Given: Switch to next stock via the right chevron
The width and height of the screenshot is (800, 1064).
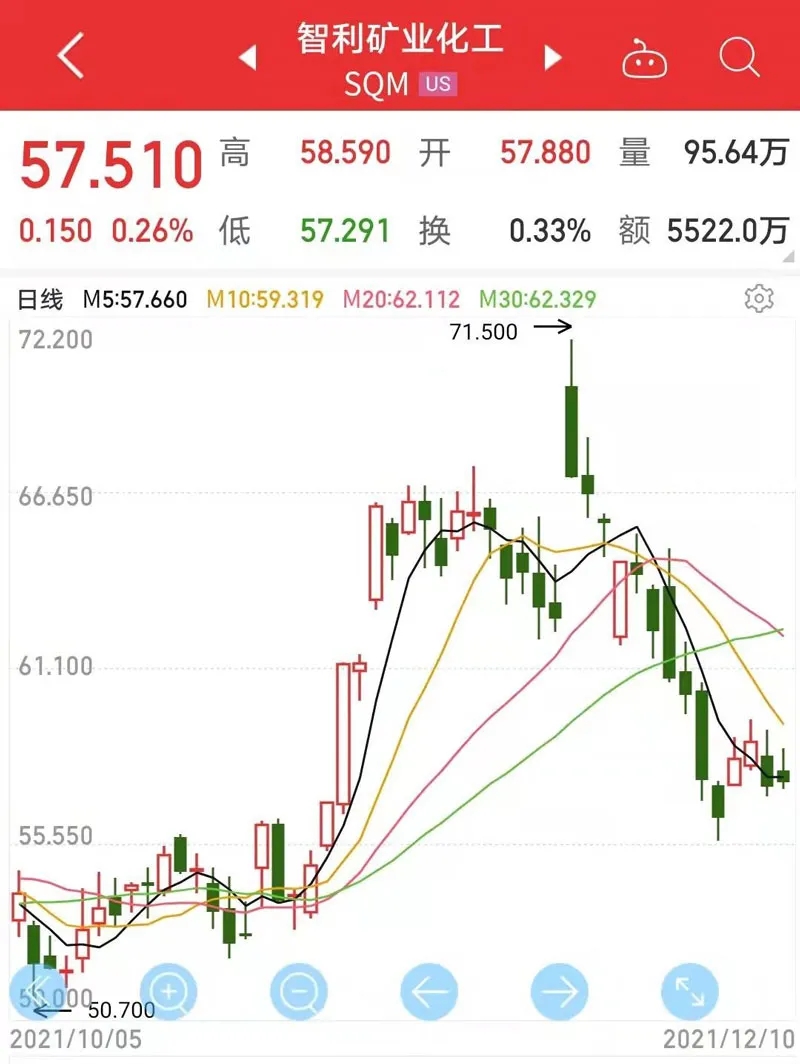Looking at the screenshot, I should 552,57.
